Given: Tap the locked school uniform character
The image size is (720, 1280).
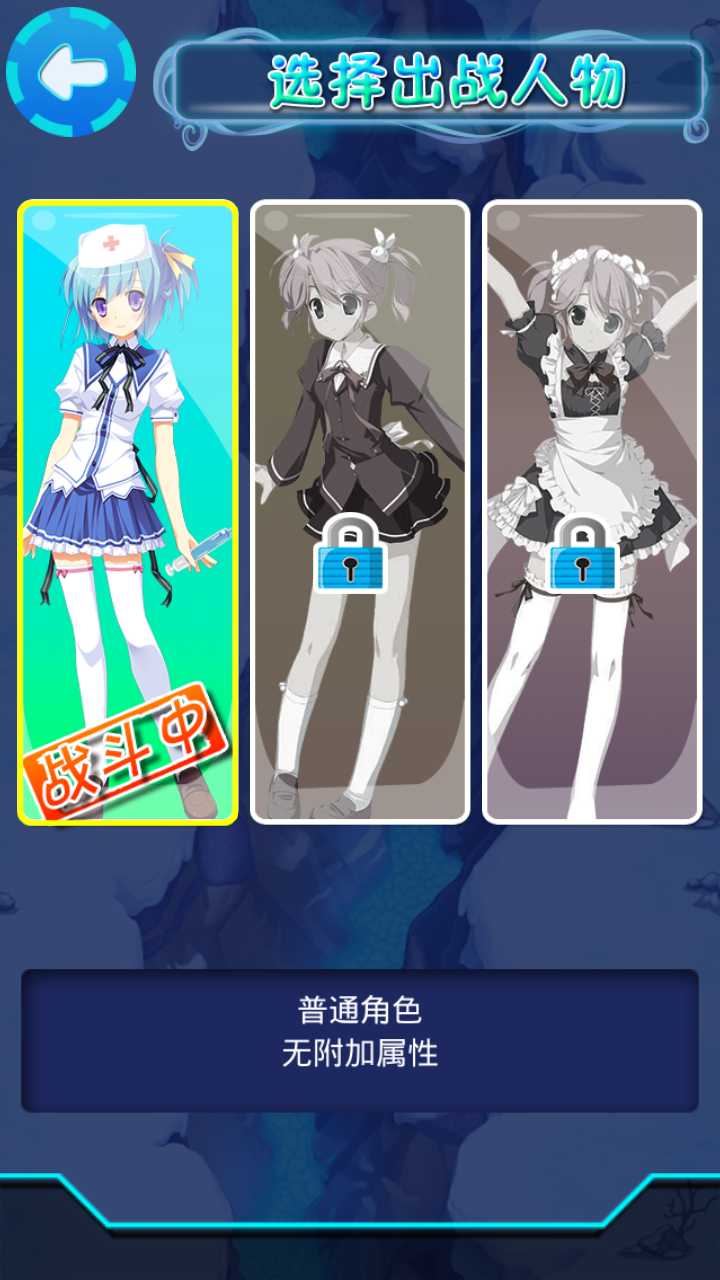Looking at the screenshot, I should pos(359,512).
